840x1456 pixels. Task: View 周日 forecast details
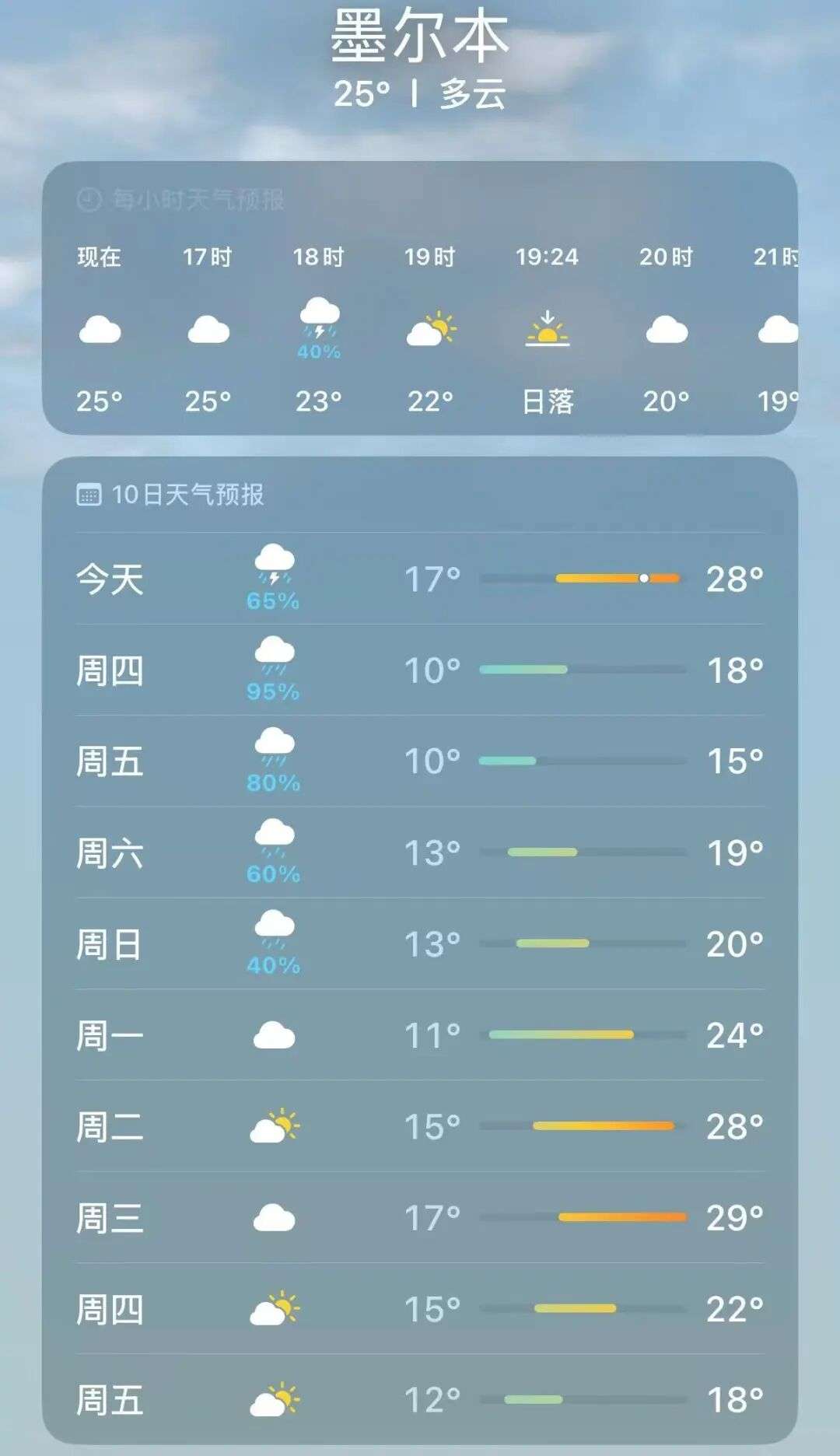pyautogui.click(x=420, y=944)
